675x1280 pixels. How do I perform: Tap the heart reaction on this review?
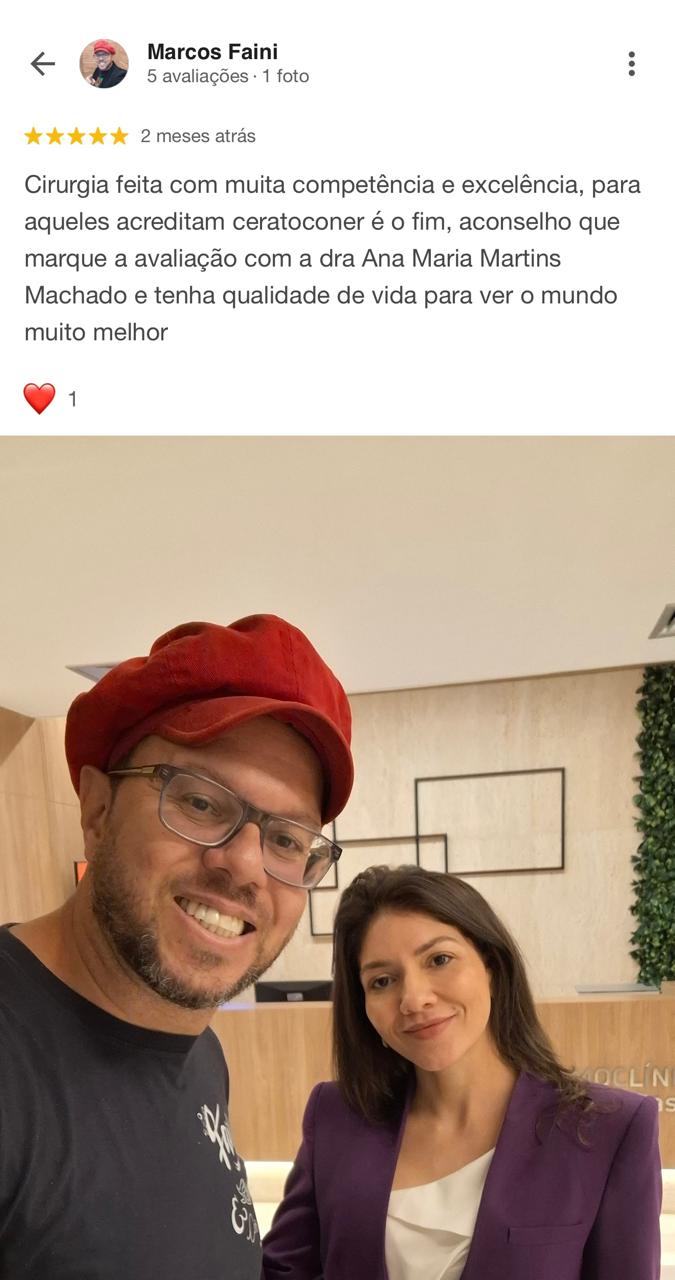40,399
